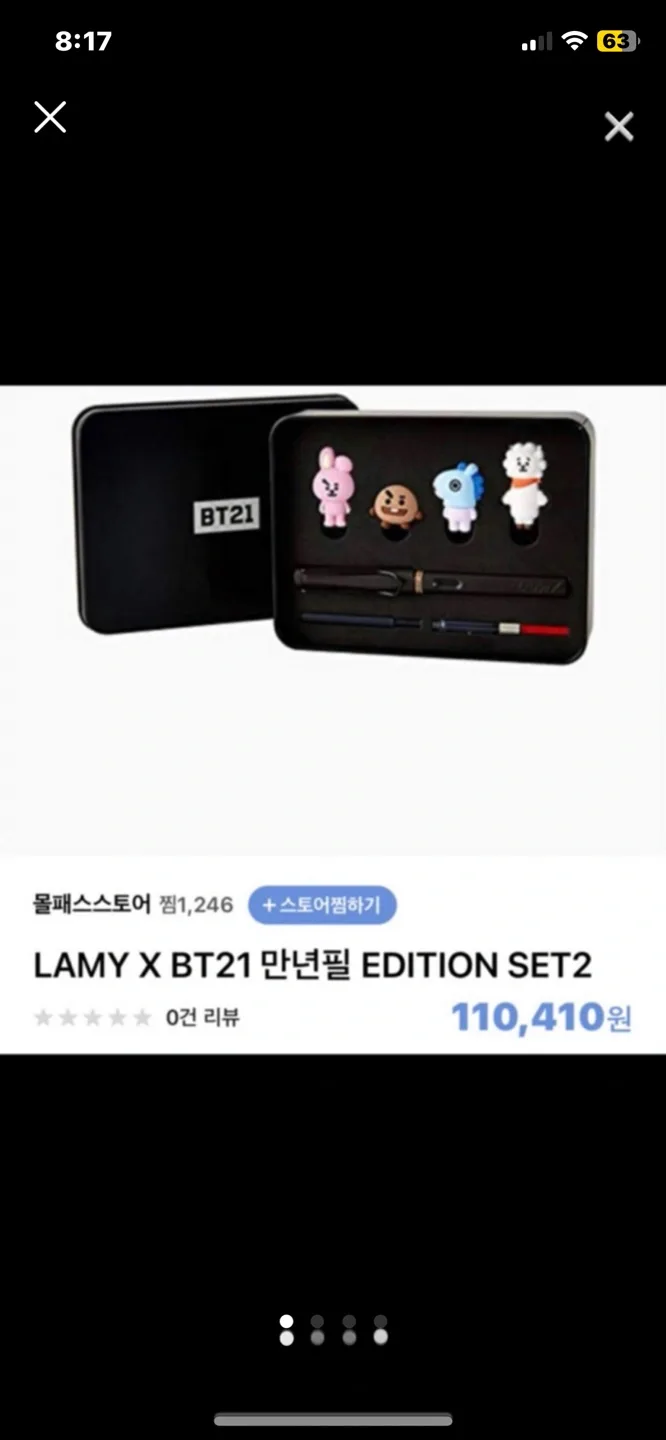Image resolution: width=666 pixels, height=1440 pixels.
Task: Close the image viewer with the top-left X
Action: coord(50,117)
